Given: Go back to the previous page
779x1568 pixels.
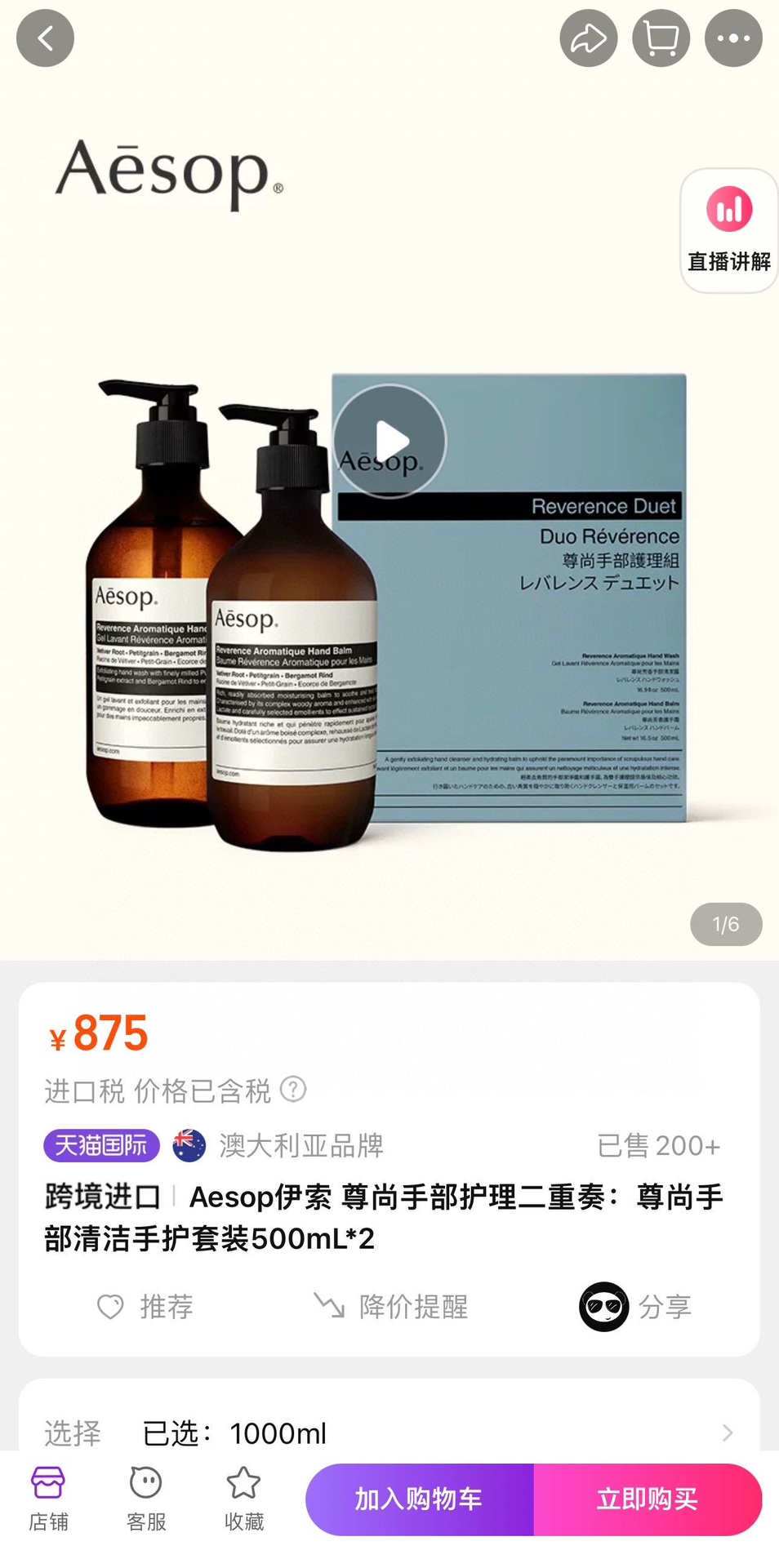Looking at the screenshot, I should pyautogui.click(x=46, y=38).
